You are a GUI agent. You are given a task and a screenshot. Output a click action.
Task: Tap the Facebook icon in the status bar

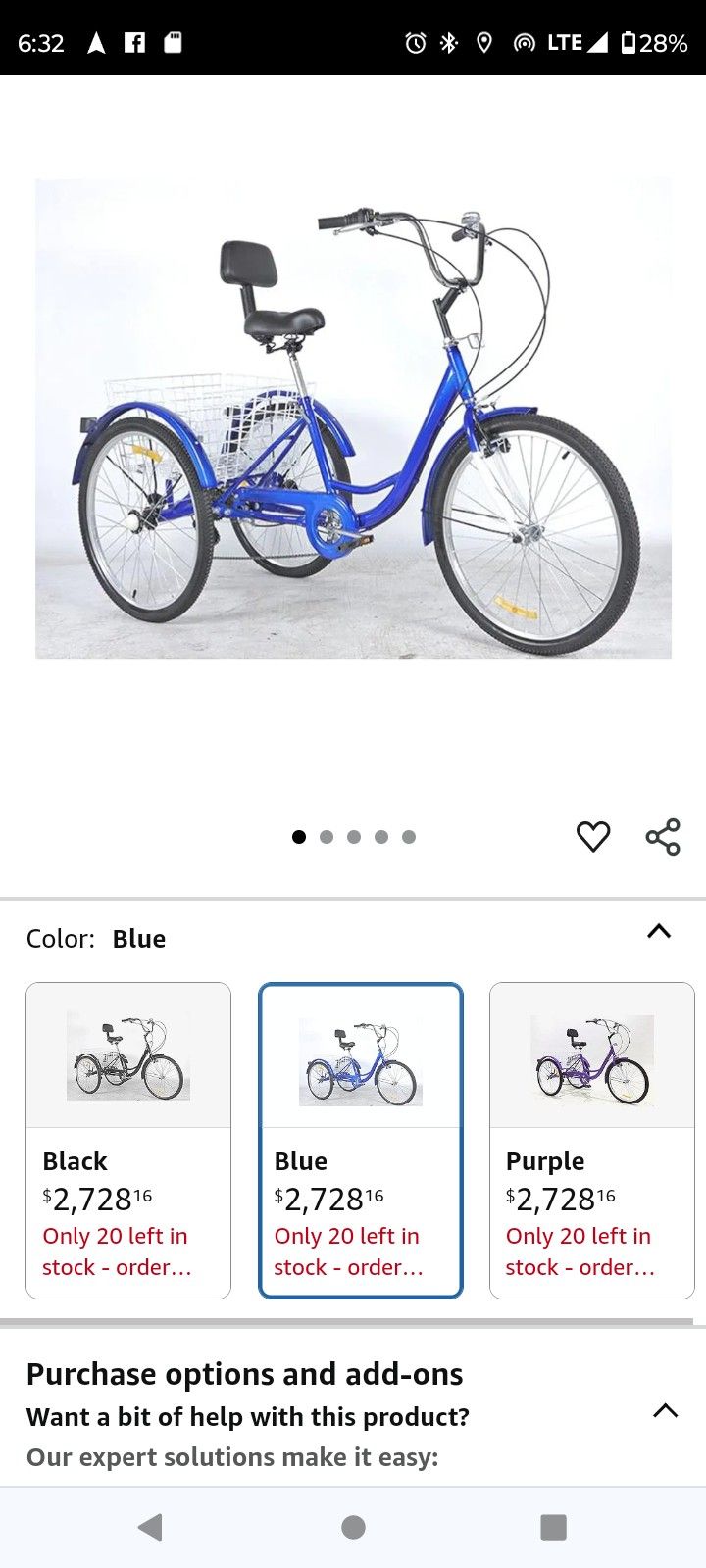coord(135,42)
